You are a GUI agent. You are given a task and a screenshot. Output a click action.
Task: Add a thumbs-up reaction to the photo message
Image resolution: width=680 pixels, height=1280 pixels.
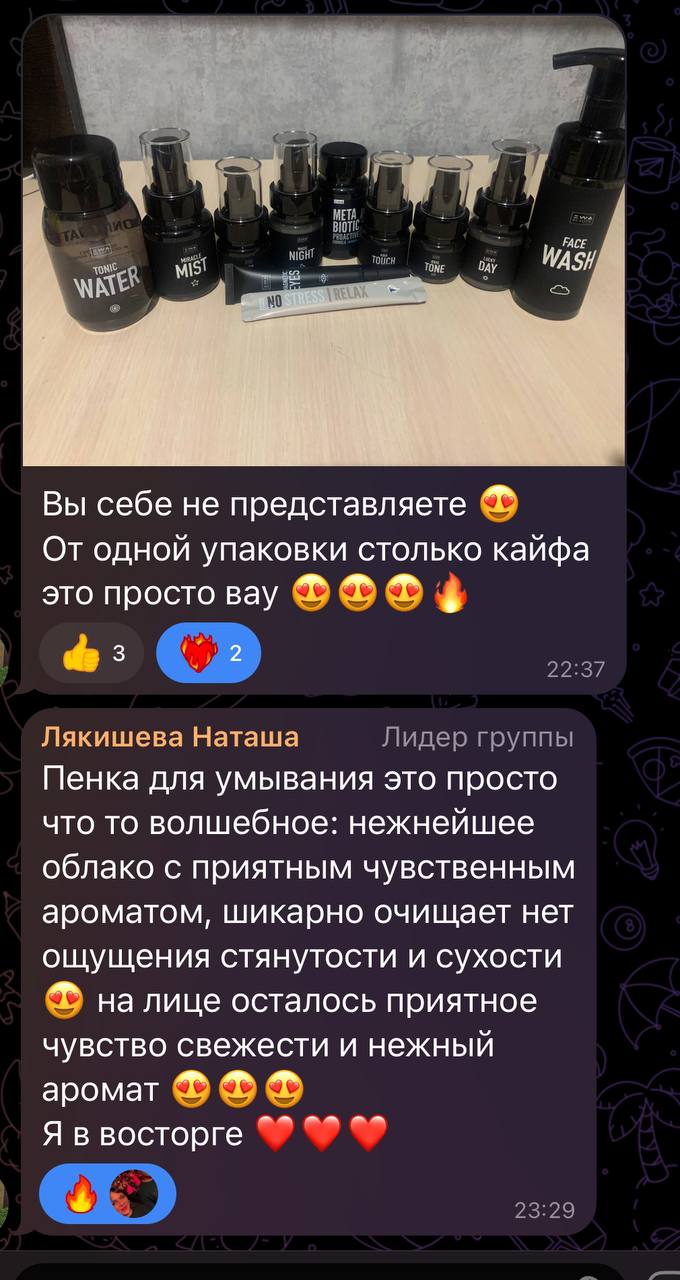pyautogui.click(x=91, y=654)
